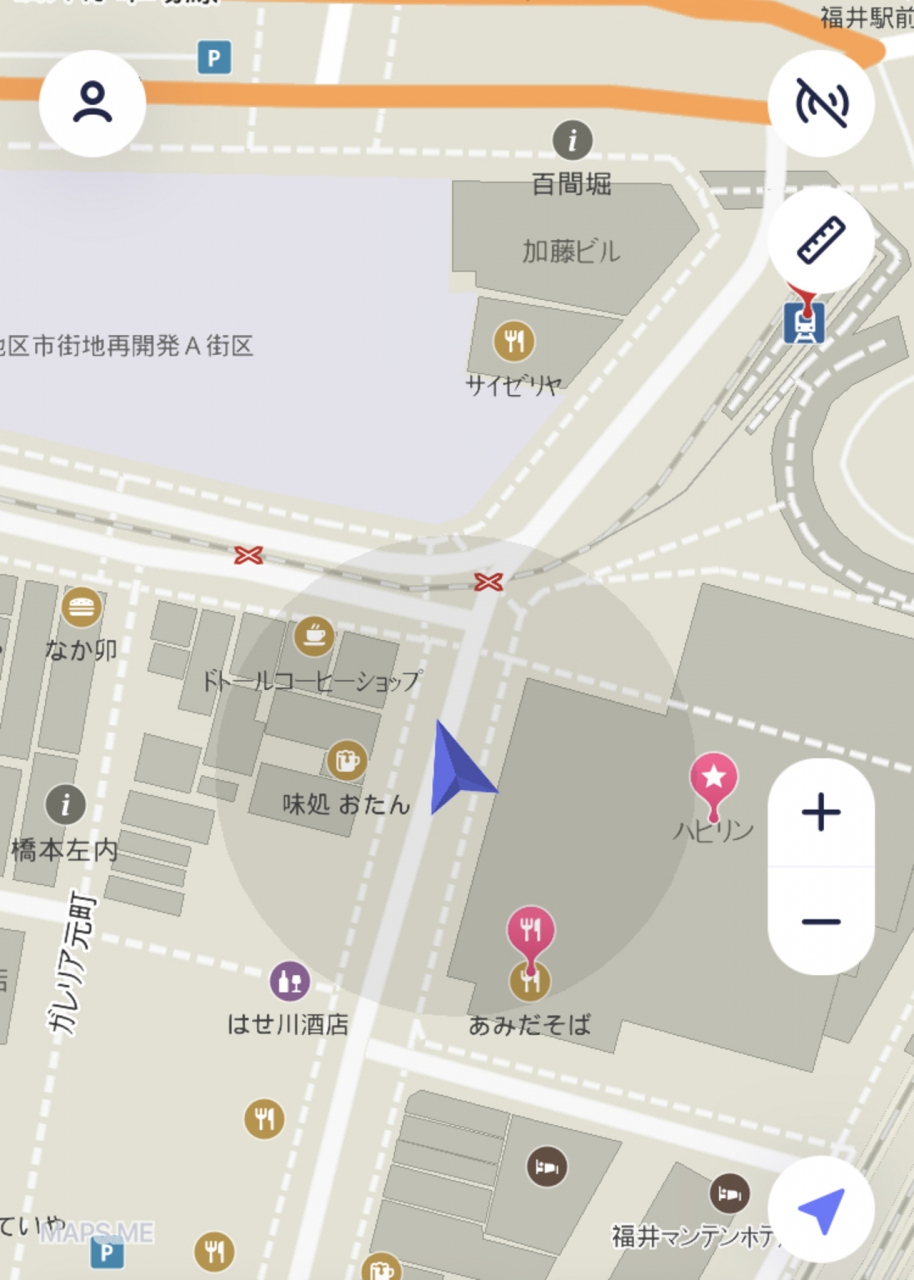
Task: Open the profile button
Action: coord(92,103)
